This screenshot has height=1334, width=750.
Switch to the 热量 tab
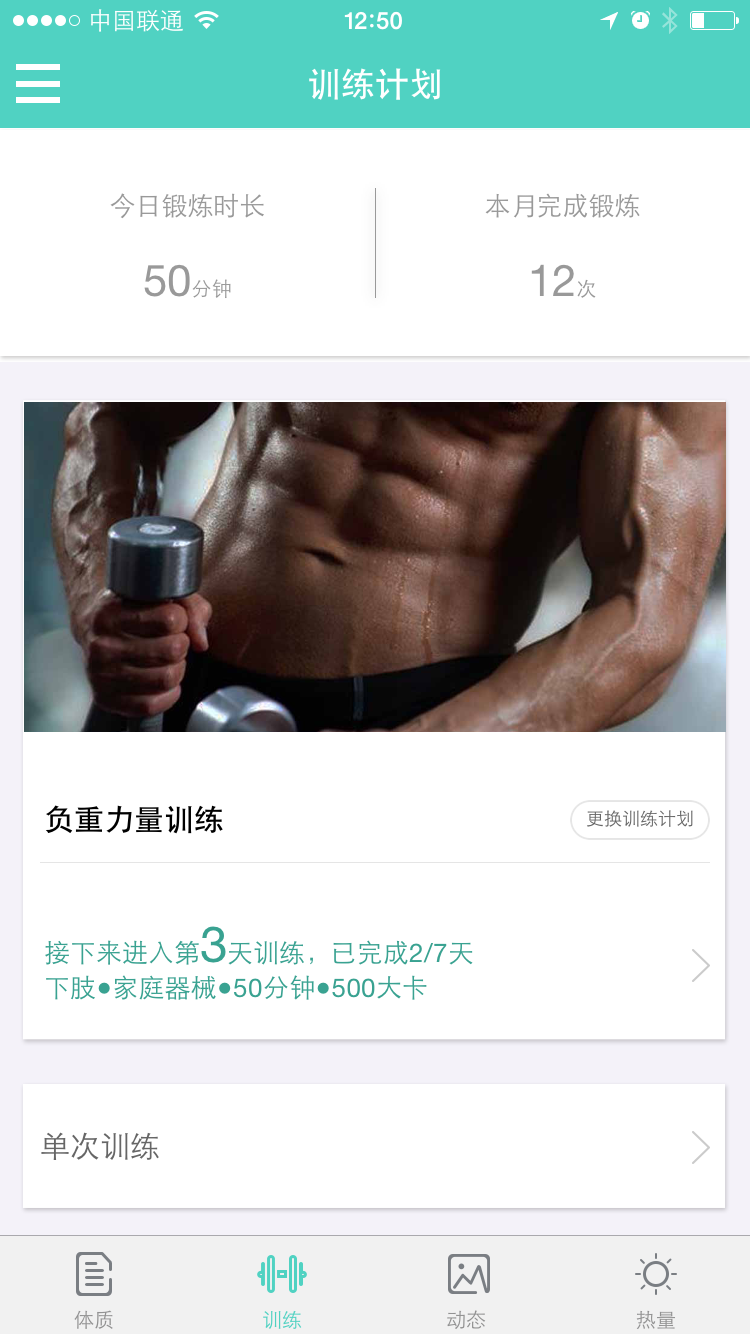click(x=656, y=1288)
